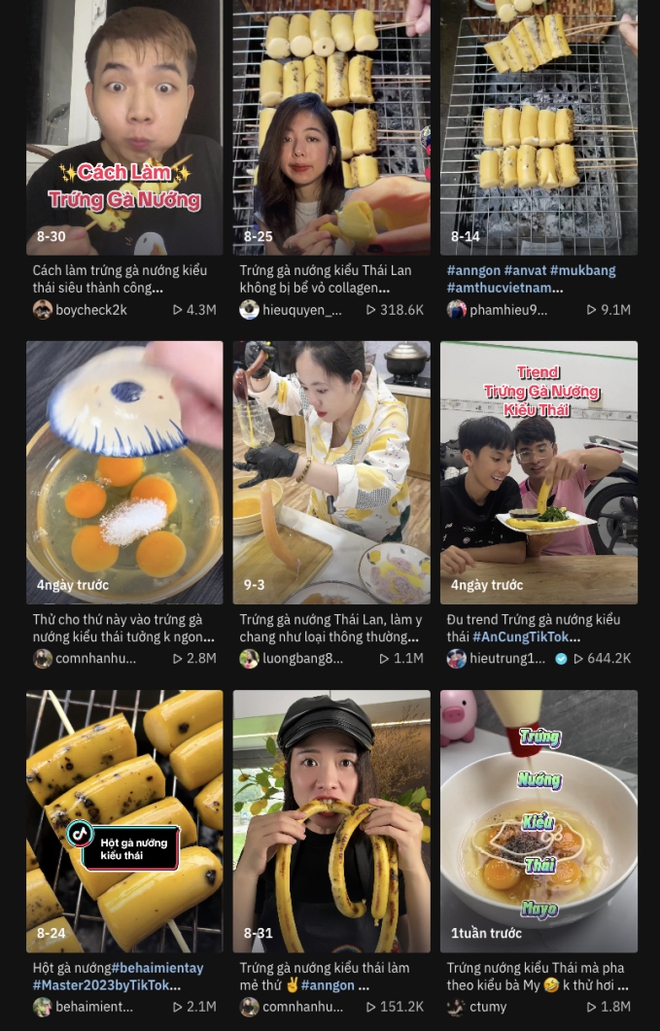Image resolution: width=660 pixels, height=1031 pixels.
Task: Play the Trend Trứng Gà Nướng Kiểu Thái video
Action: [x=538, y=472]
